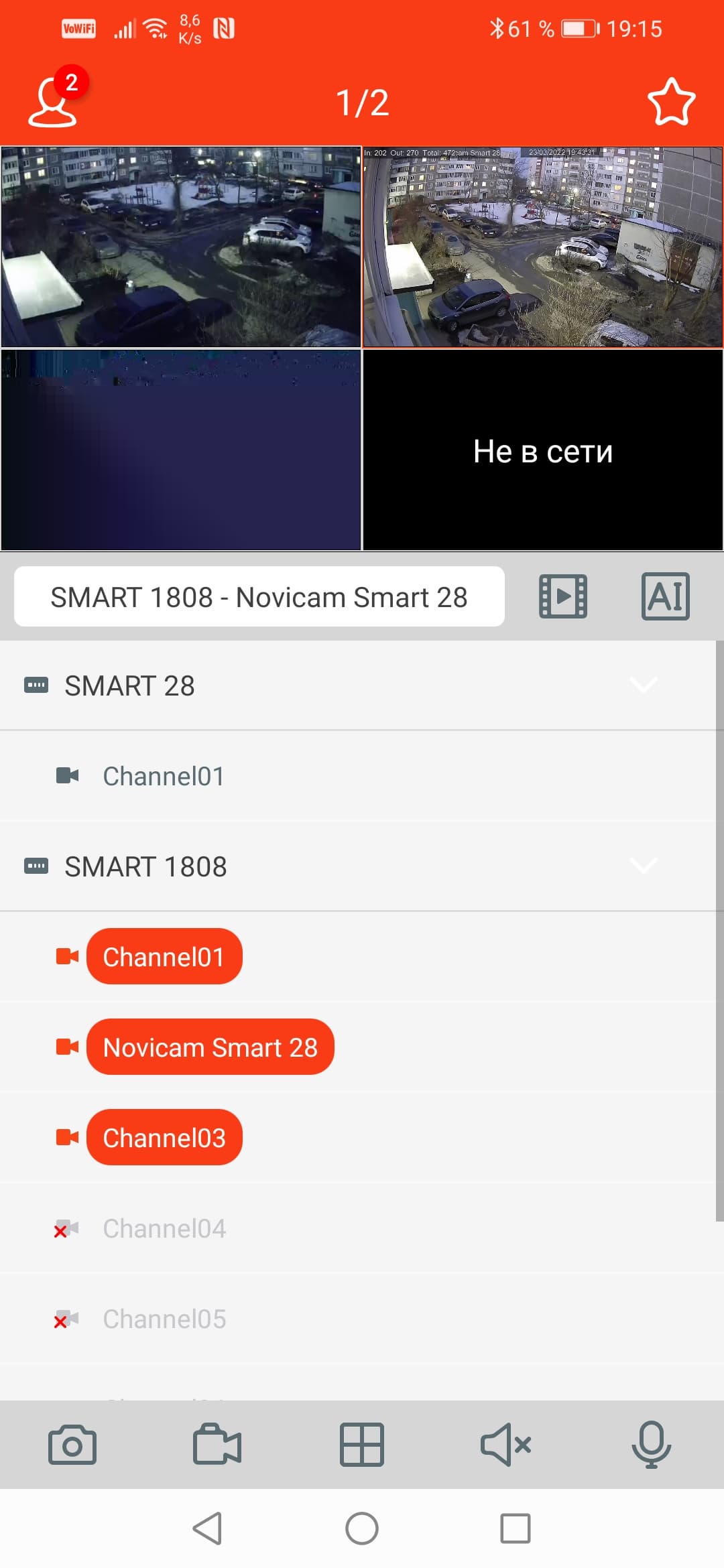Unmute the camera audio
Viewport: 724px width, 1568px height.
tap(506, 1445)
